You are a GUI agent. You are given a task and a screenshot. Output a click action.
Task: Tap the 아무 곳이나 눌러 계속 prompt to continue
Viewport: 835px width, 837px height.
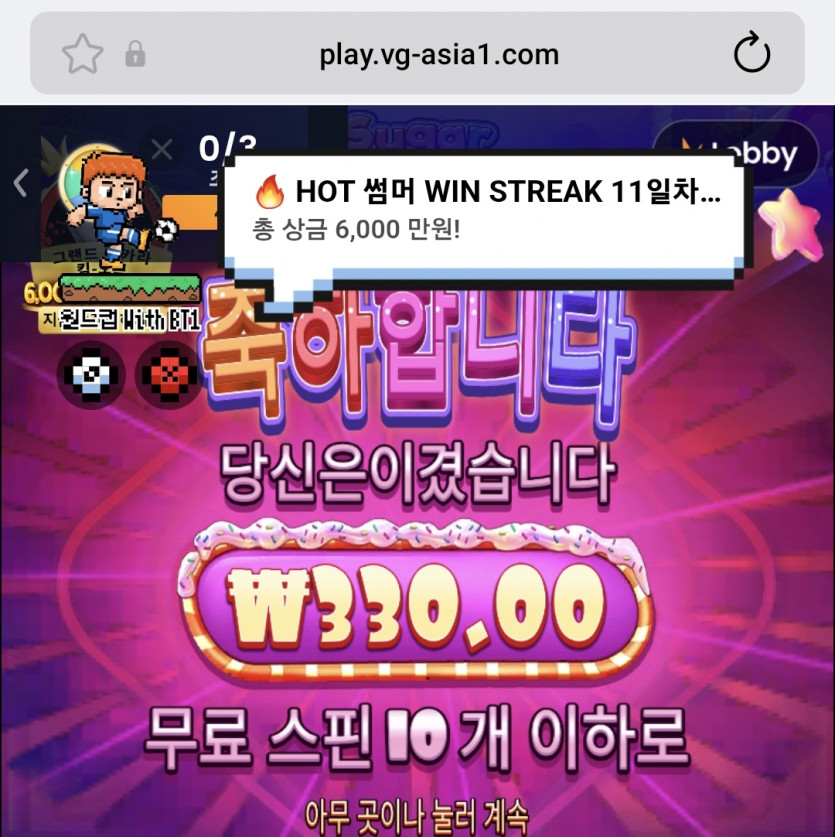click(x=417, y=815)
